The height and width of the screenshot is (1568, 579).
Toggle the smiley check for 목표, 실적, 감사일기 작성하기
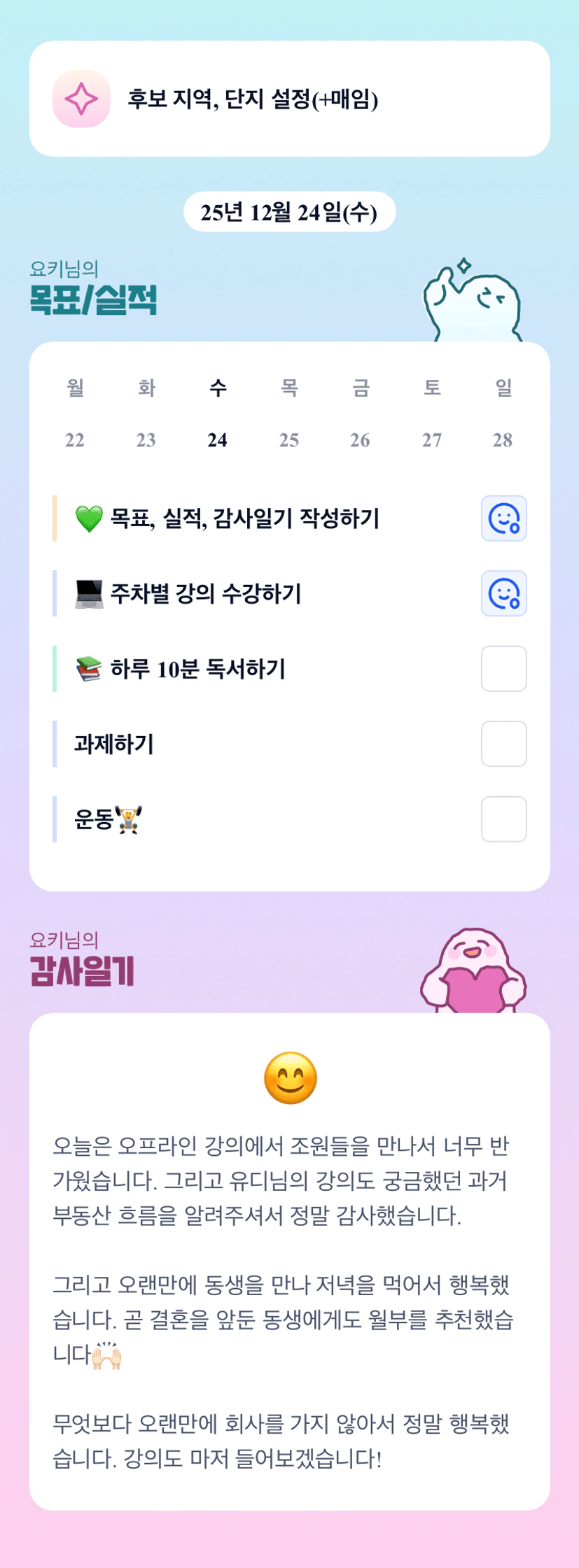tap(503, 518)
